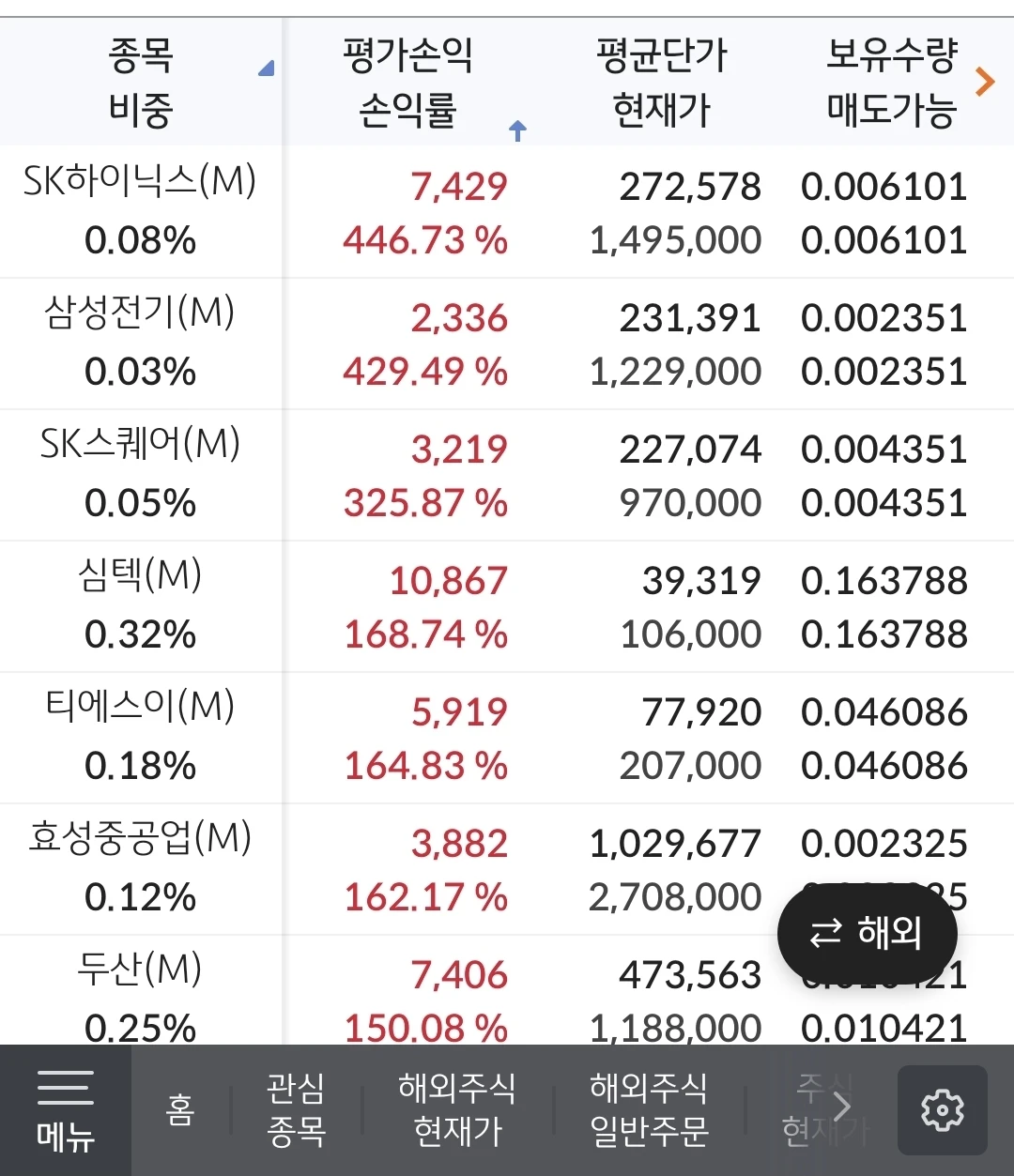Switch view with the 해외 floating button
The height and width of the screenshot is (1176, 1014).
[867, 933]
